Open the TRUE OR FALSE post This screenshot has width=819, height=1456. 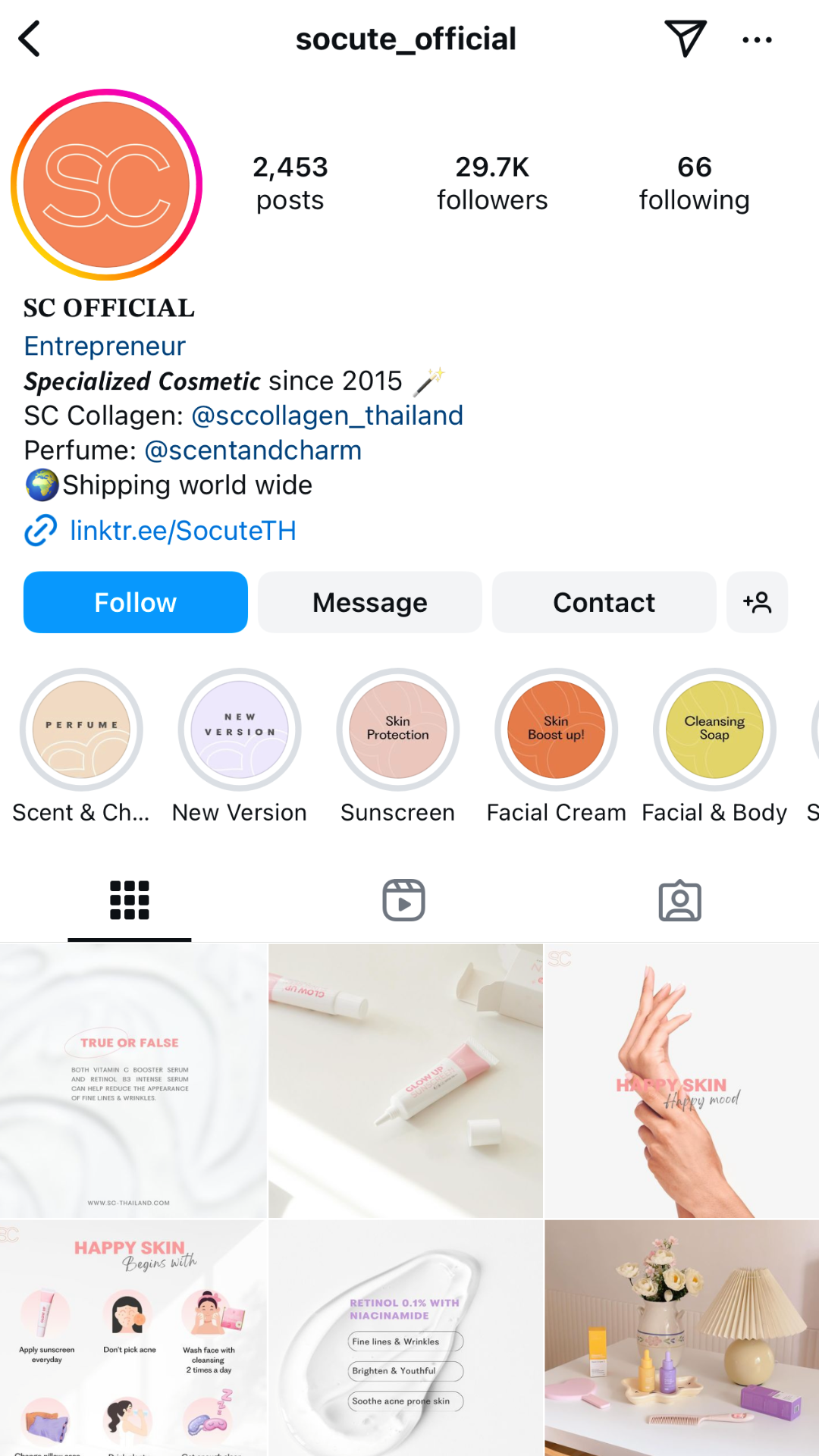click(x=133, y=1081)
